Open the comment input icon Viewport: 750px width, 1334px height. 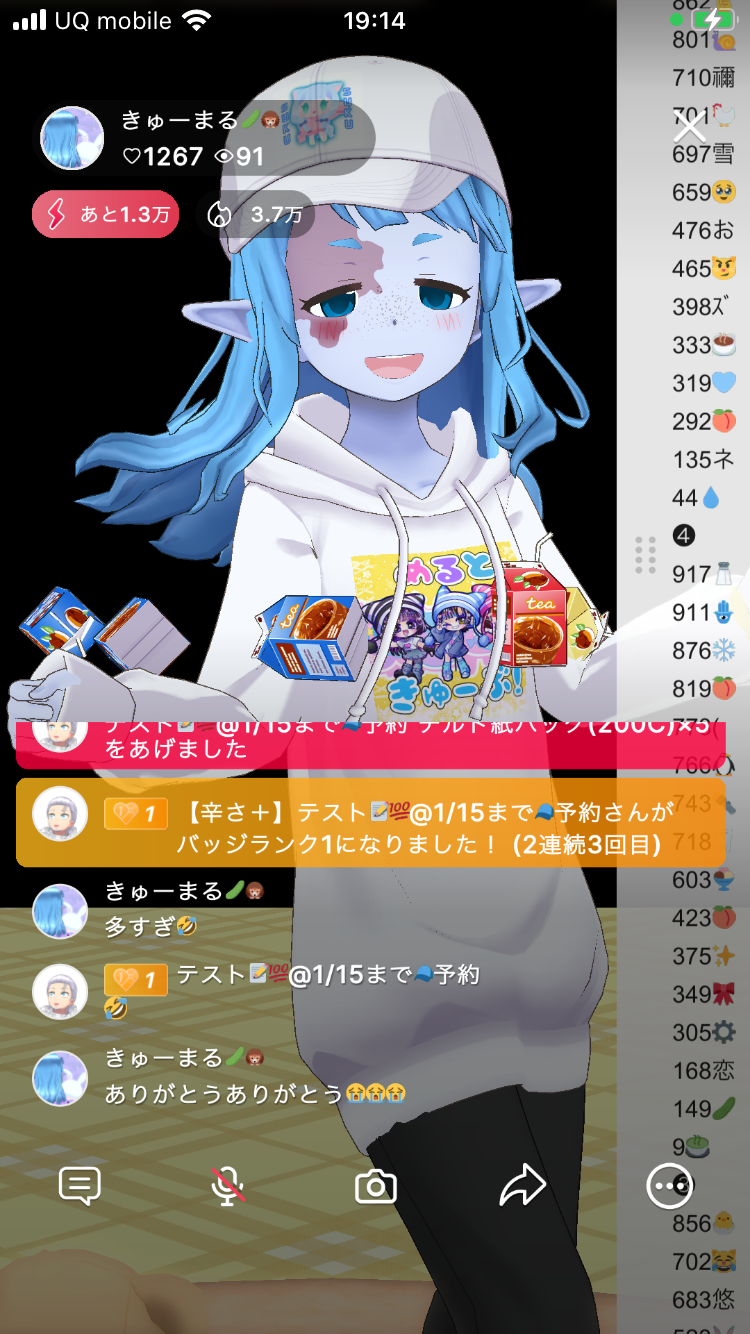(x=80, y=1186)
